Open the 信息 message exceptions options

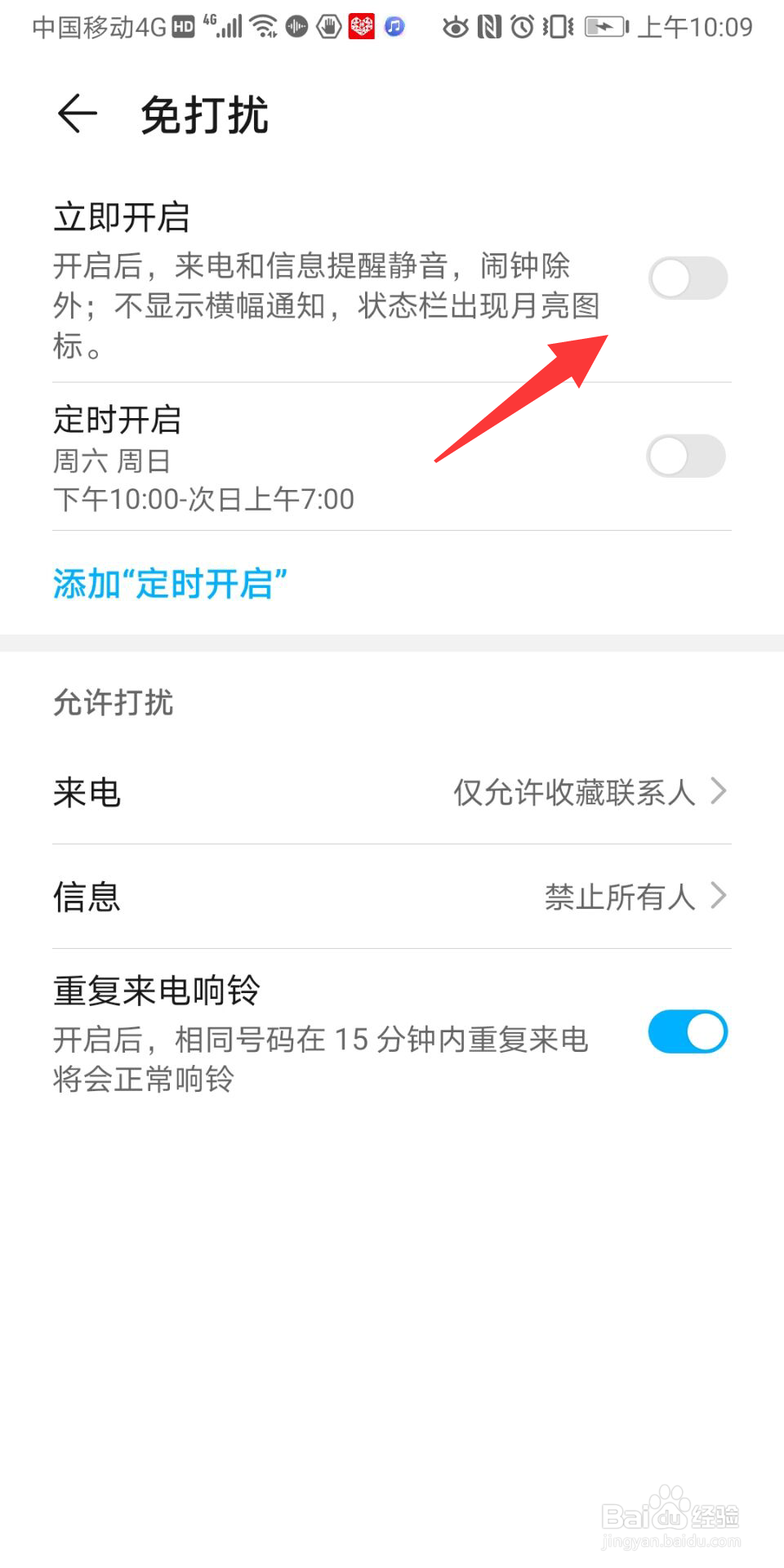[x=392, y=896]
